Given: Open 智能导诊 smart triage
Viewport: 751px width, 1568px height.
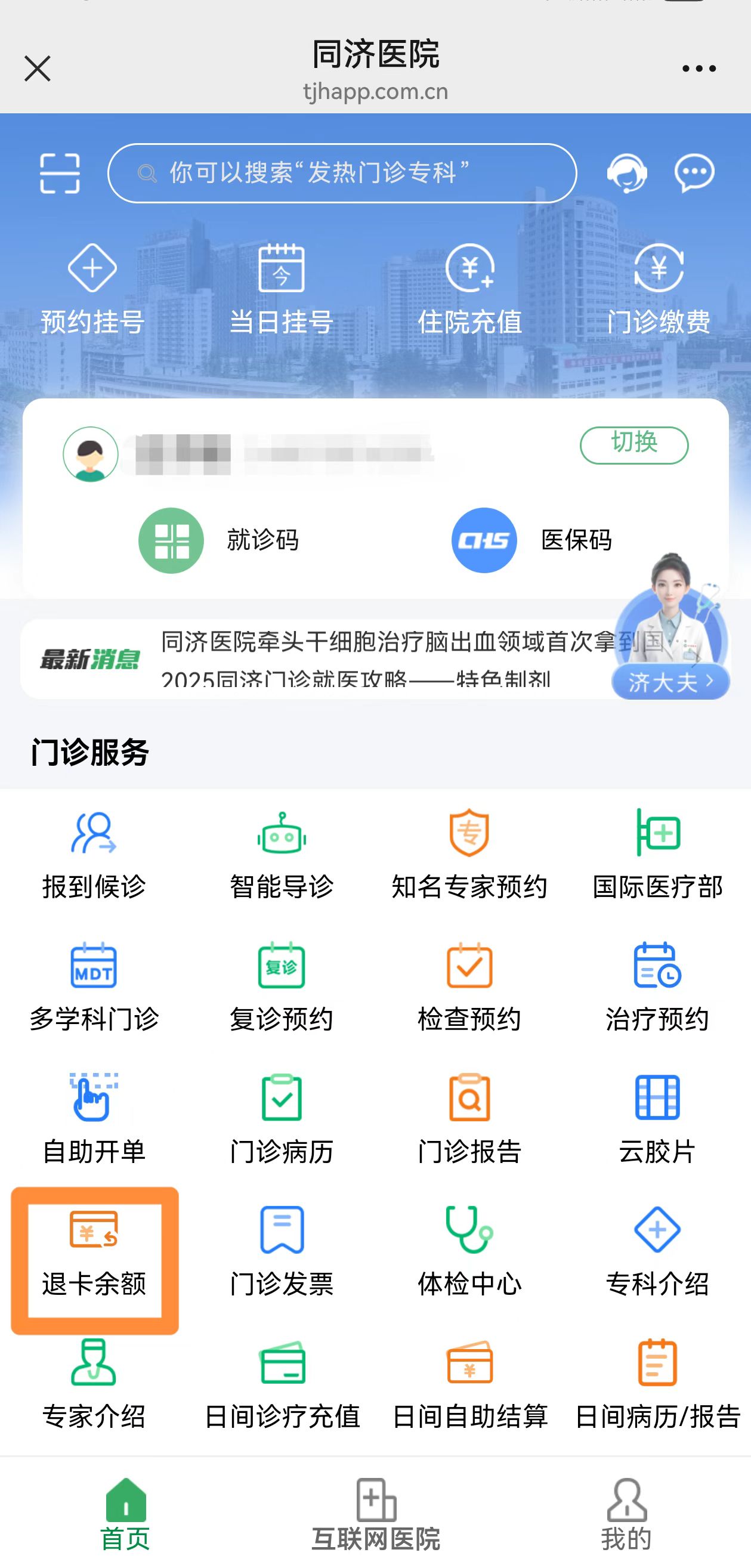Looking at the screenshot, I should point(281,853).
